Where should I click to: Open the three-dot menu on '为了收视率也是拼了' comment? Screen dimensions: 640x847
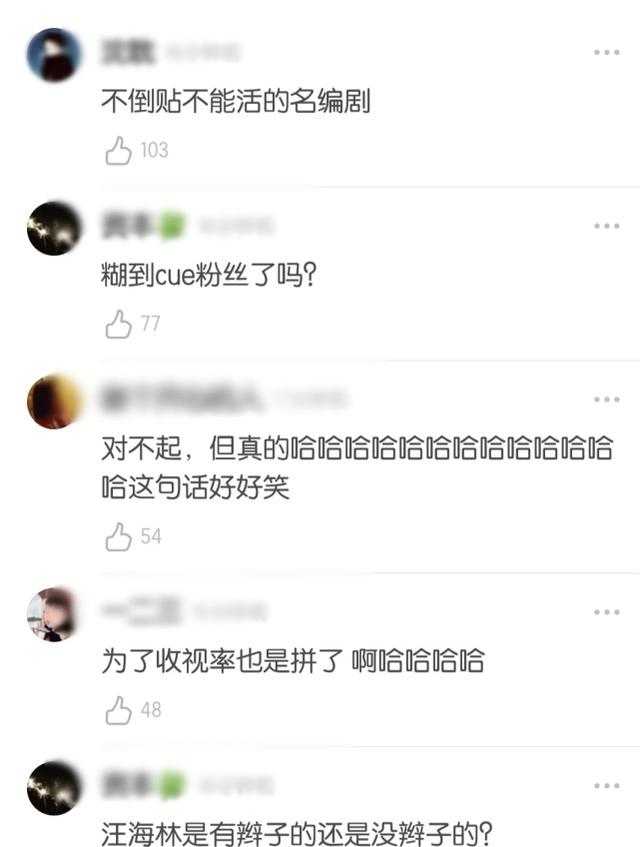tap(606, 612)
